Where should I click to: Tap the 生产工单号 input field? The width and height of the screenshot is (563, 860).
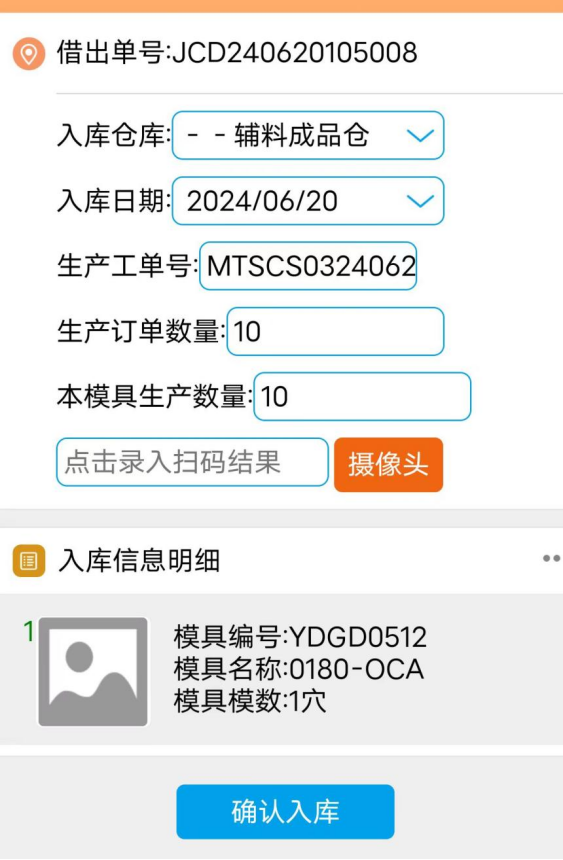[x=308, y=266]
